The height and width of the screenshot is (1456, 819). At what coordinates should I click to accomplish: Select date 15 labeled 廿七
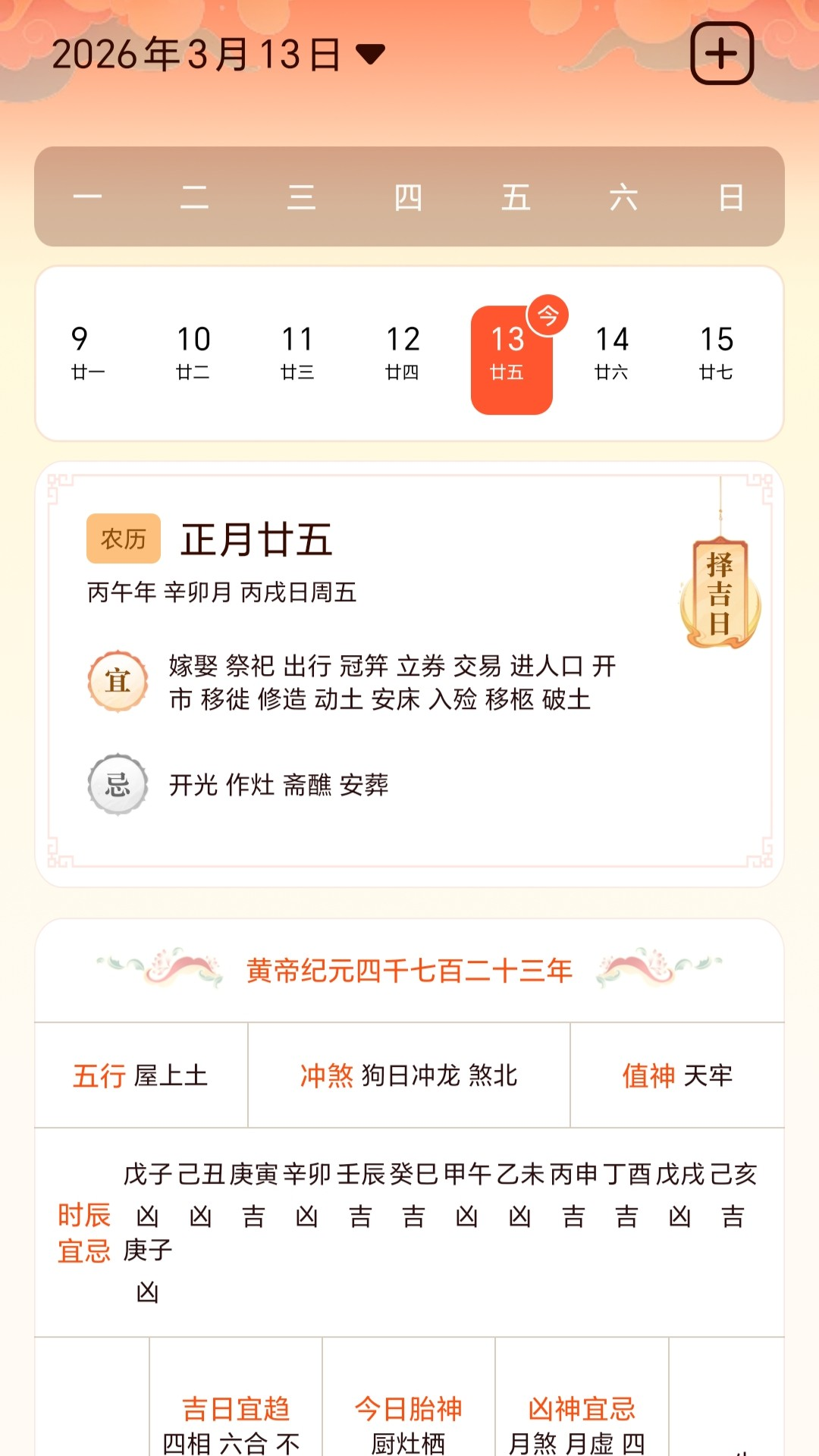718,351
